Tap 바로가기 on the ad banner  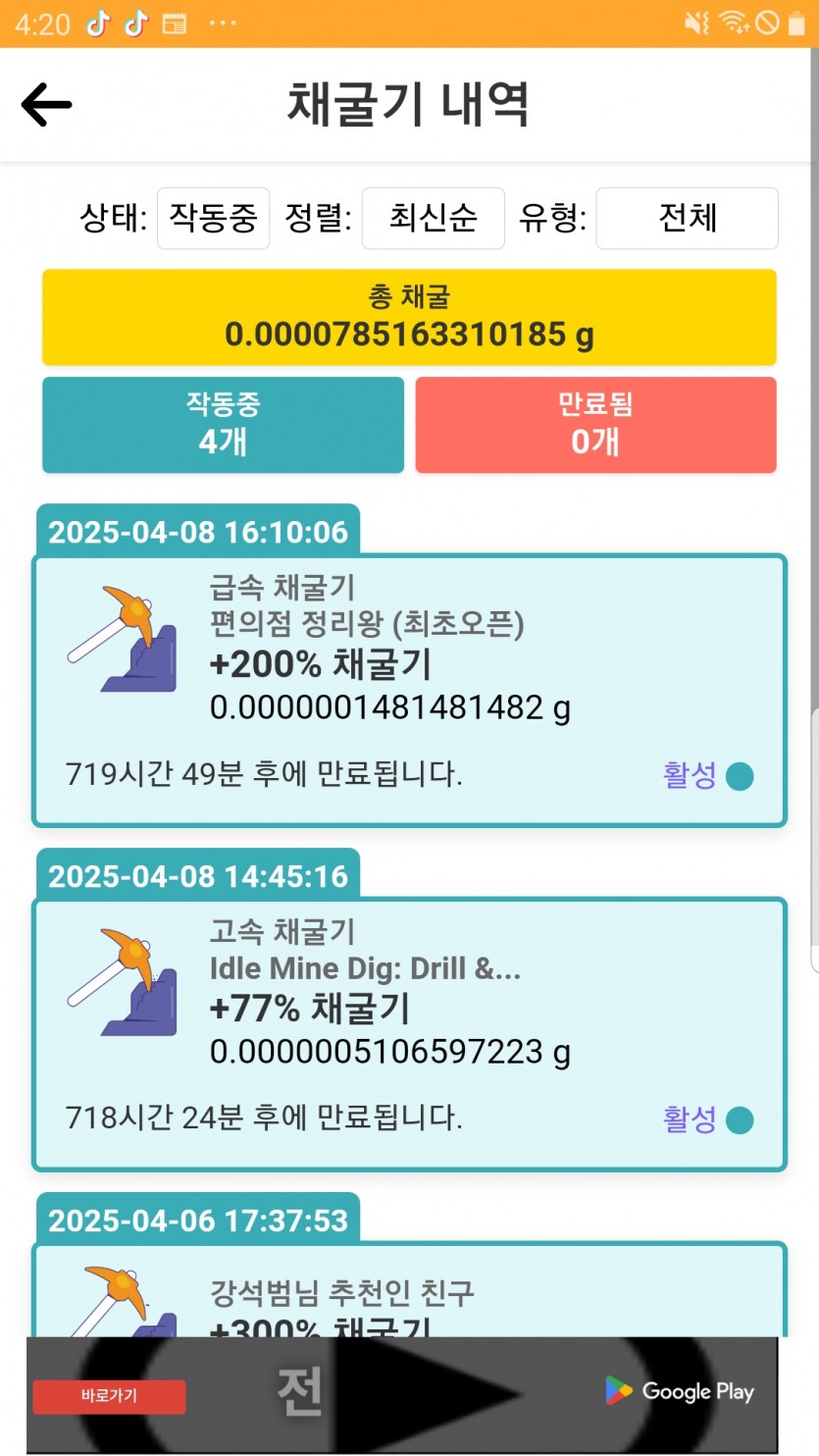click(109, 1396)
